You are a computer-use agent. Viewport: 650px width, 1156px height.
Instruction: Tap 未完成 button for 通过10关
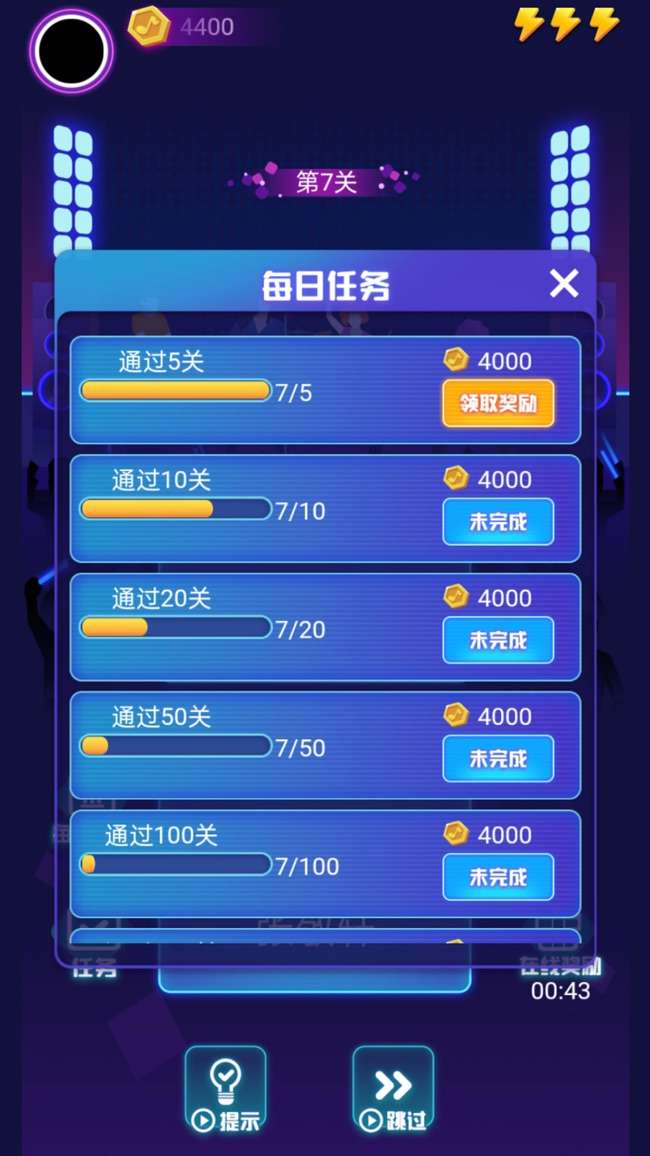point(498,522)
